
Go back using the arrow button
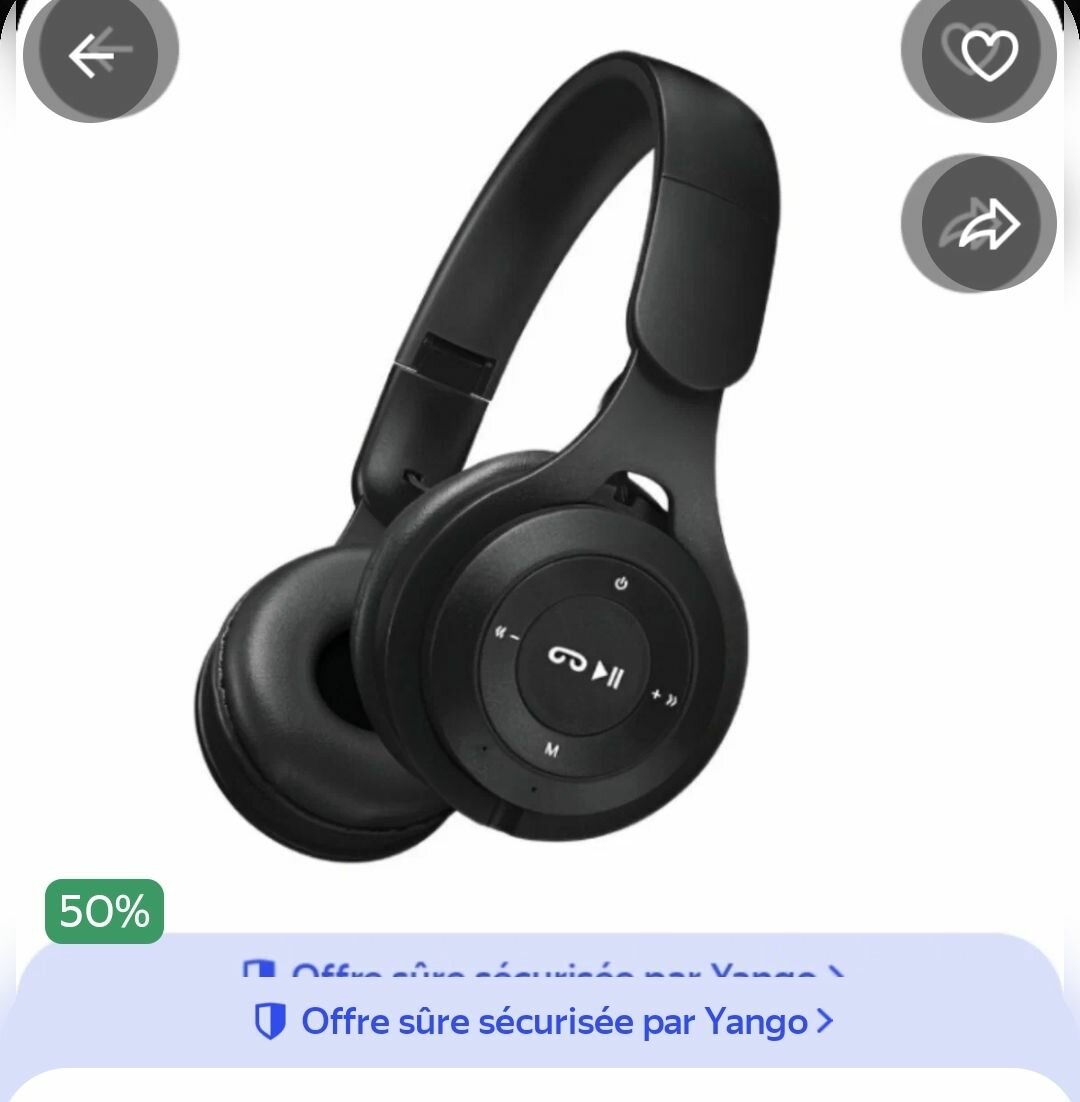91,55
